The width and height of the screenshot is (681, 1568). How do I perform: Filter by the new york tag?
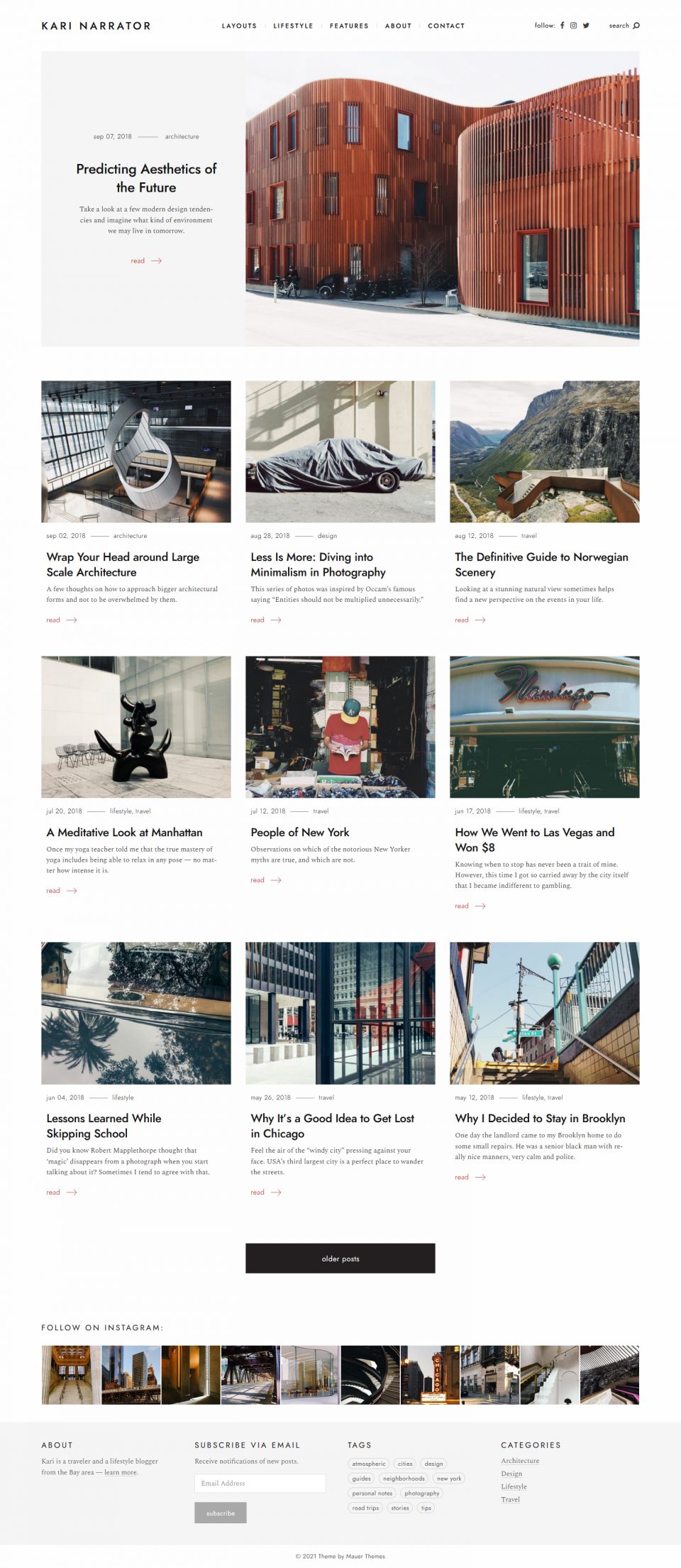(x=449, y=1478)
